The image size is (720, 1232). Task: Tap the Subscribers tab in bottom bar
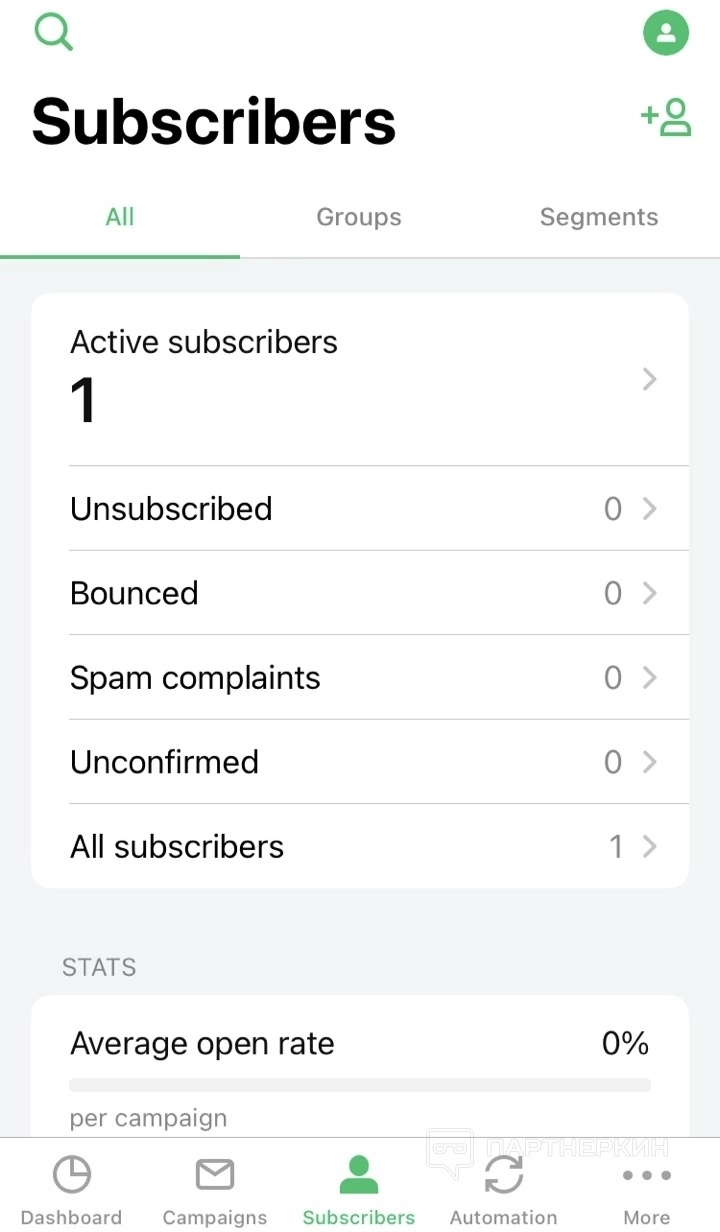click(359, 1190)
